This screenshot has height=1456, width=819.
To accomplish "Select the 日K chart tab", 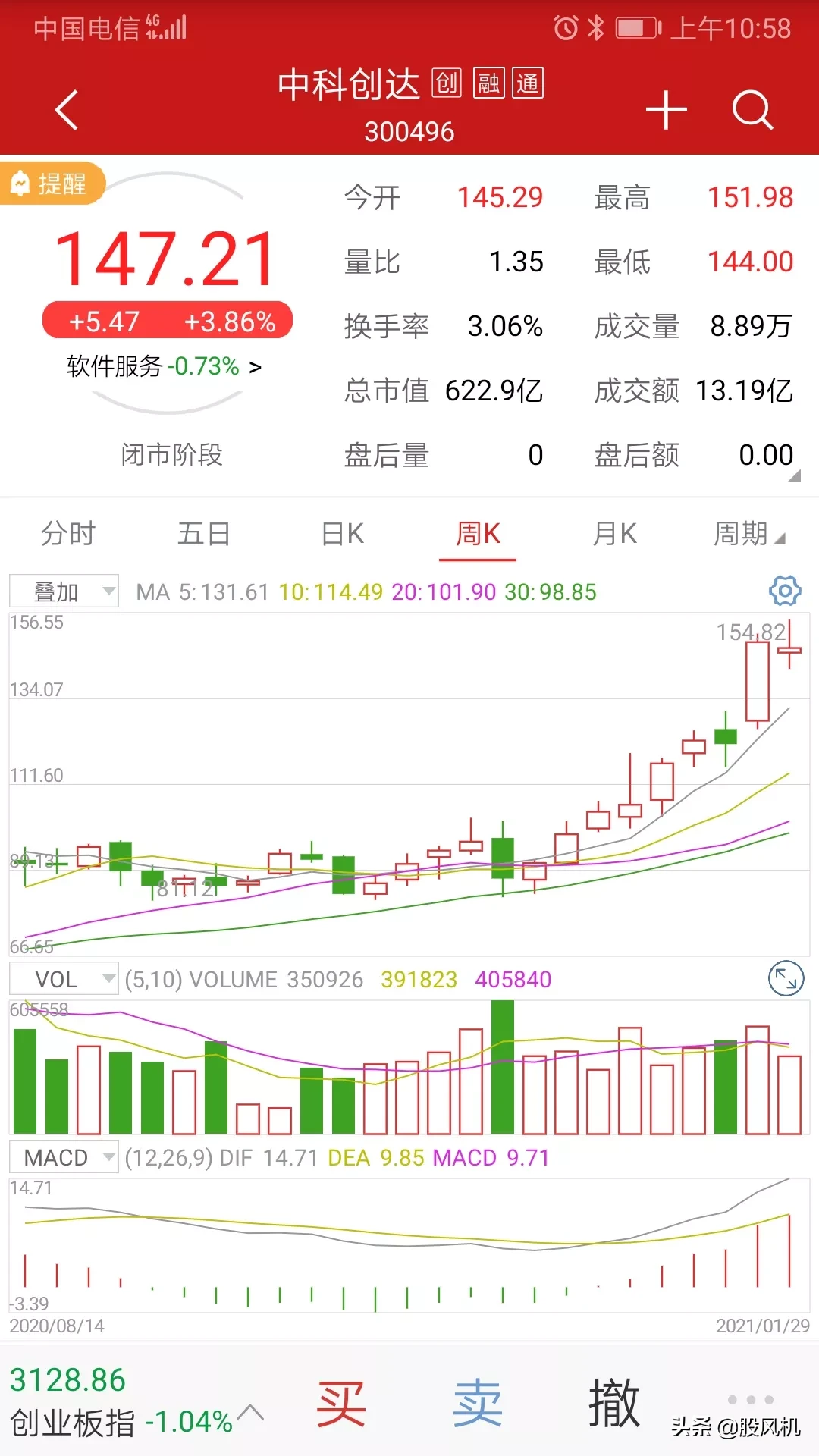I will [x=342, y=534].
